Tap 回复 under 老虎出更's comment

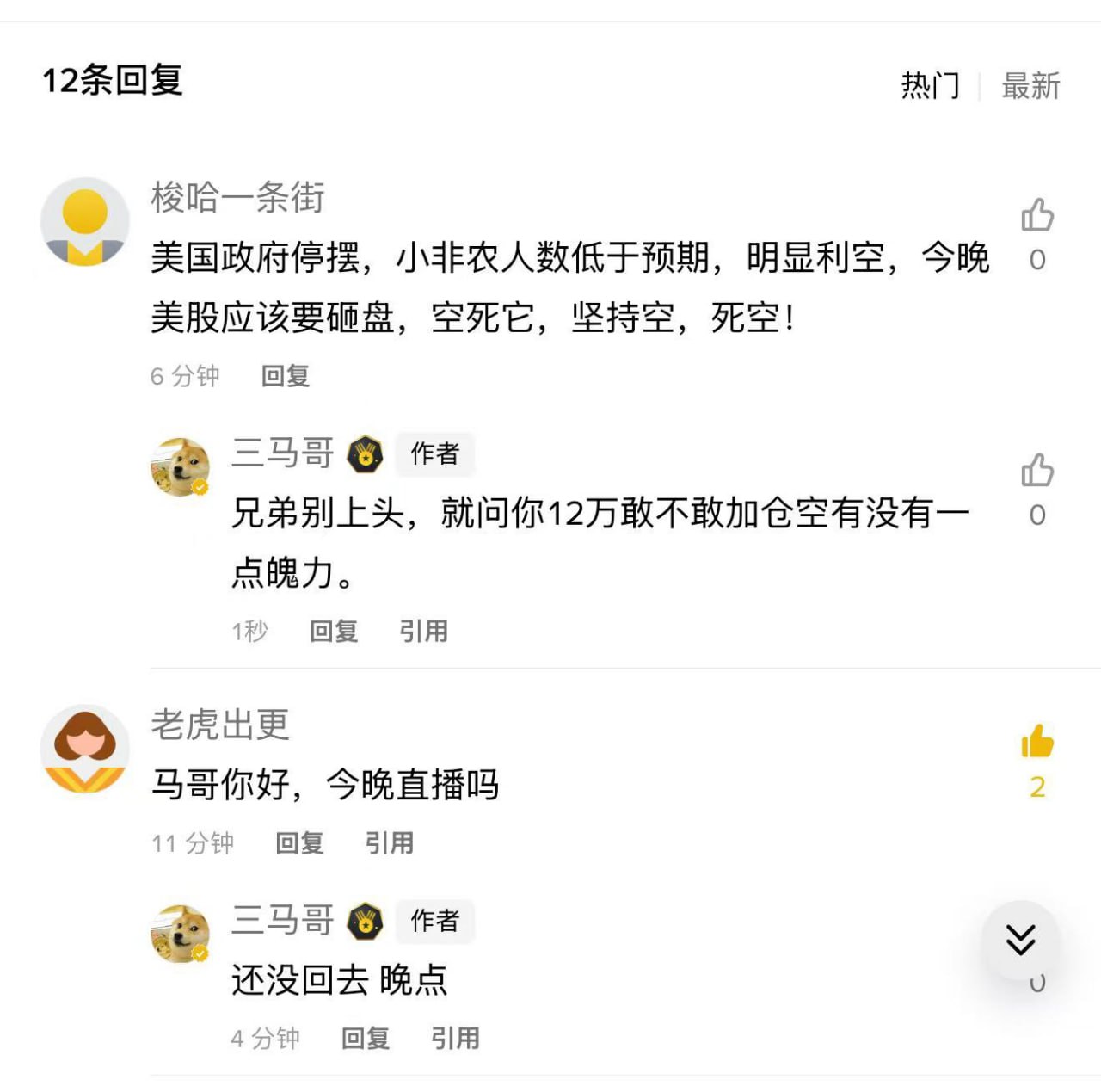point(299,842)
